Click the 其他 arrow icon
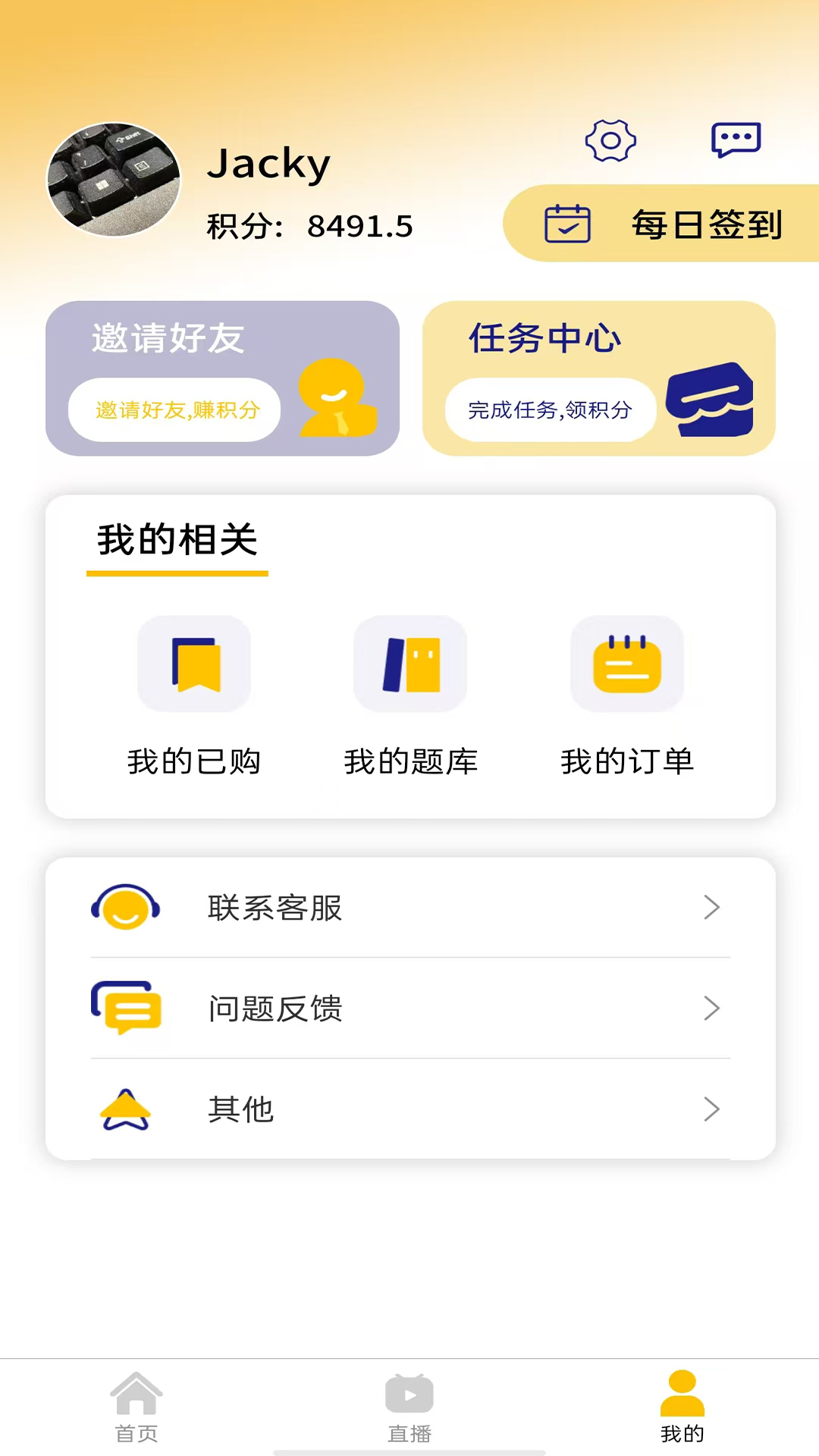The image size is (819, 1456). click(x=127, y=1109)
